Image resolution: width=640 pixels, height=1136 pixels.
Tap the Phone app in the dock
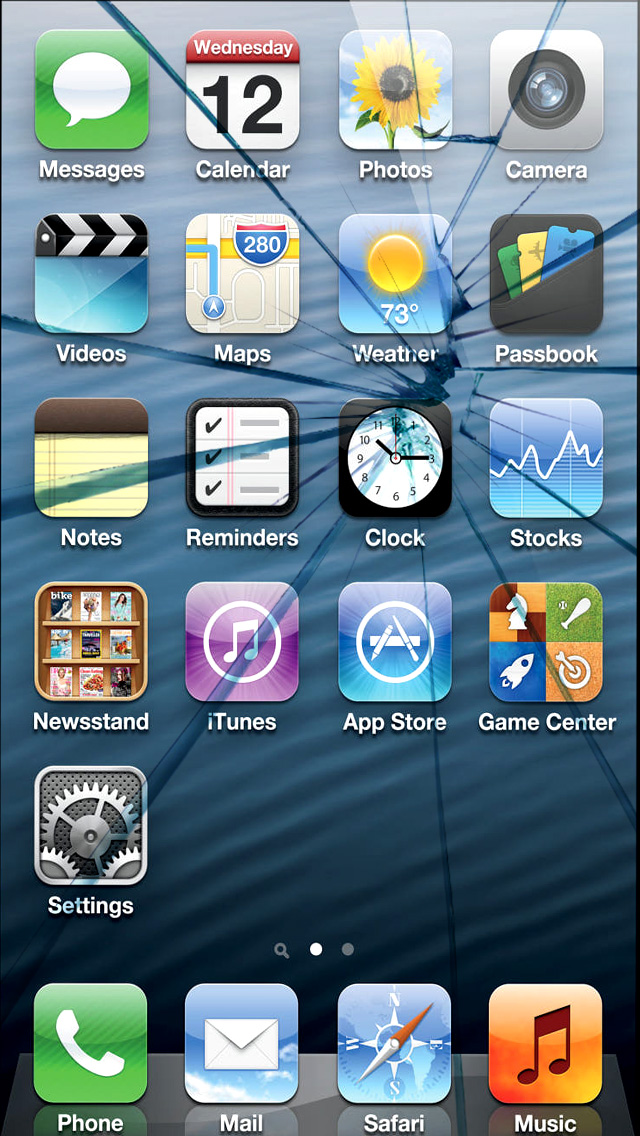click(x=91, y=1043)
